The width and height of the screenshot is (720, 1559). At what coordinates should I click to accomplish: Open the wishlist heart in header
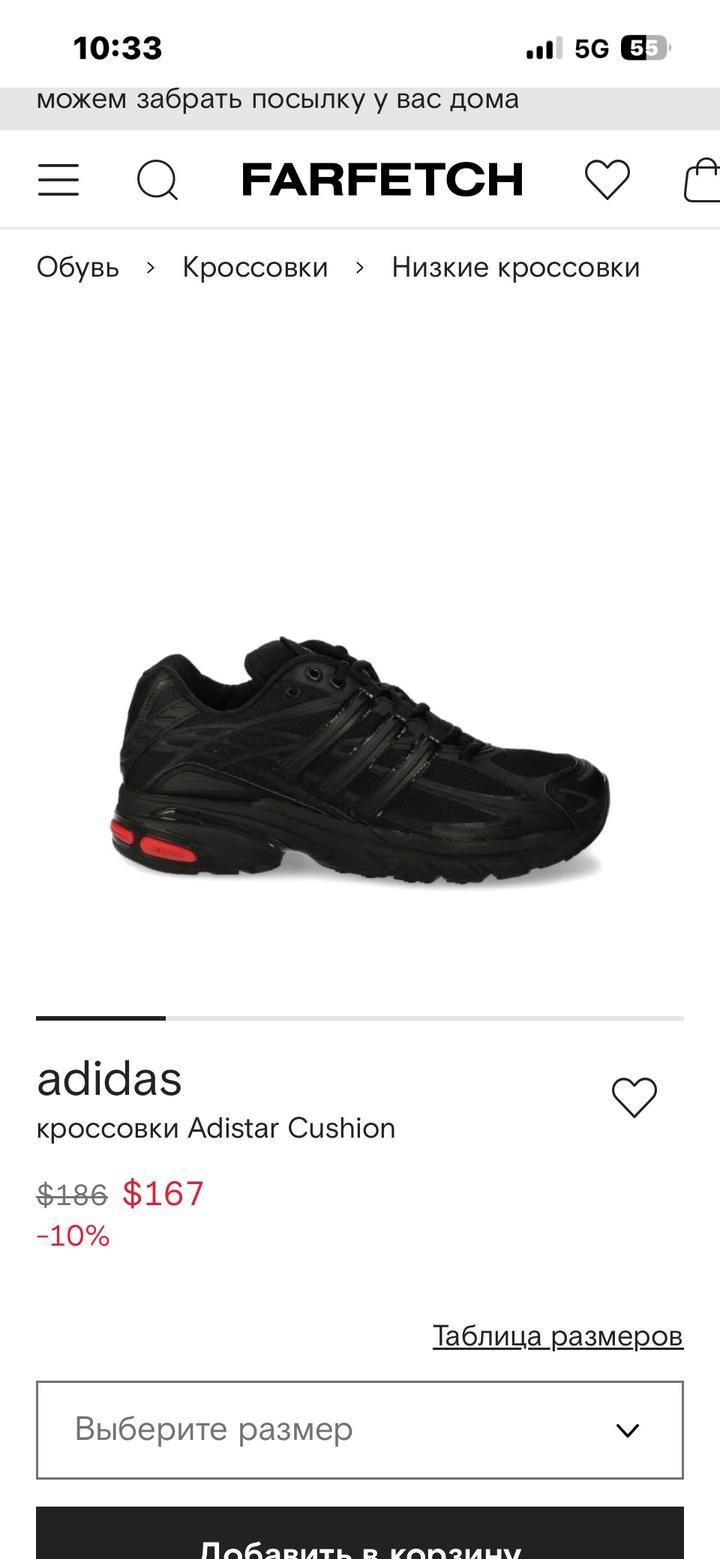pyautogui.click(x=607, y=180)
